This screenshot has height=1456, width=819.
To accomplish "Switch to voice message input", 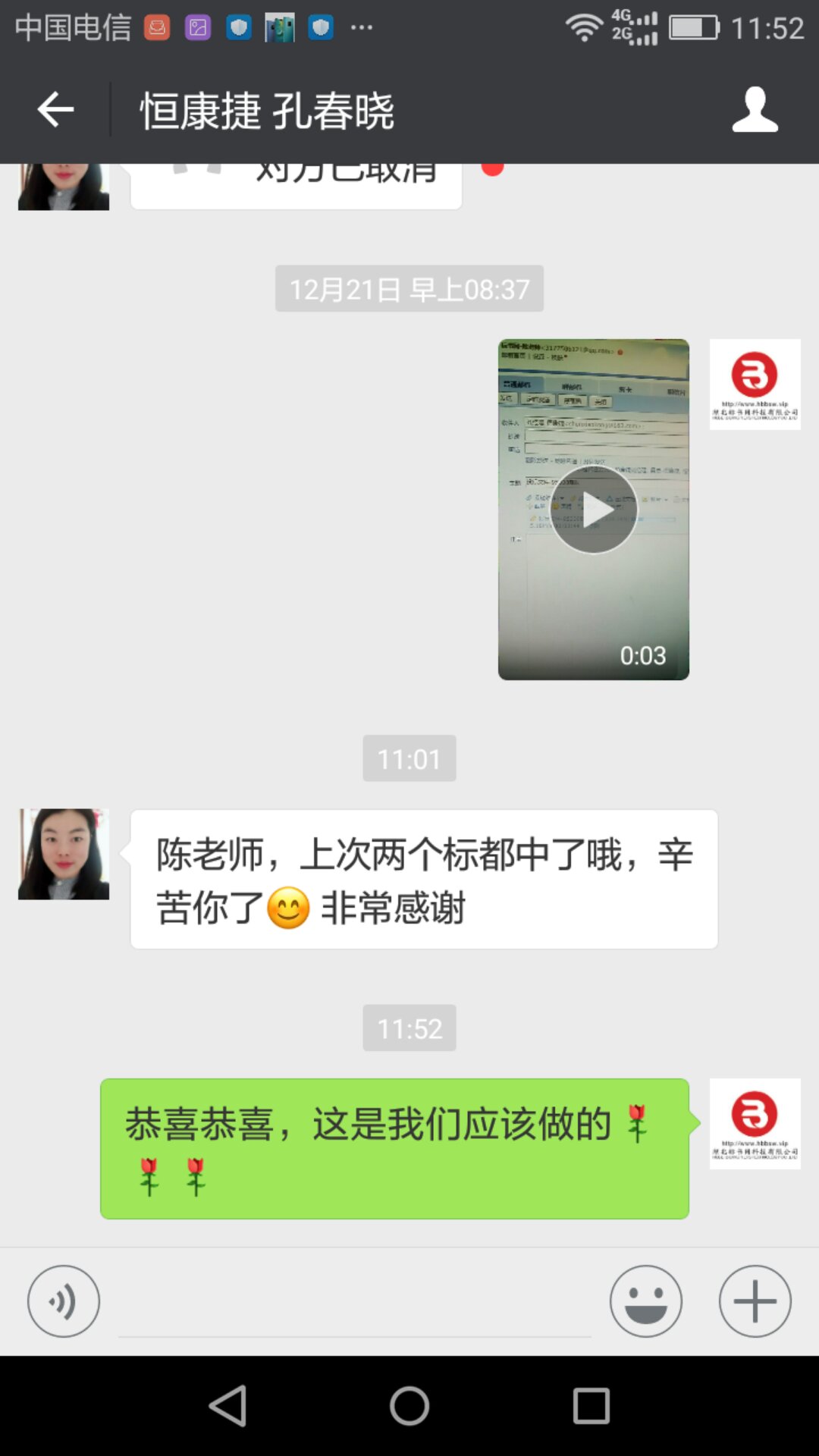I will [x=64, y=1301].
